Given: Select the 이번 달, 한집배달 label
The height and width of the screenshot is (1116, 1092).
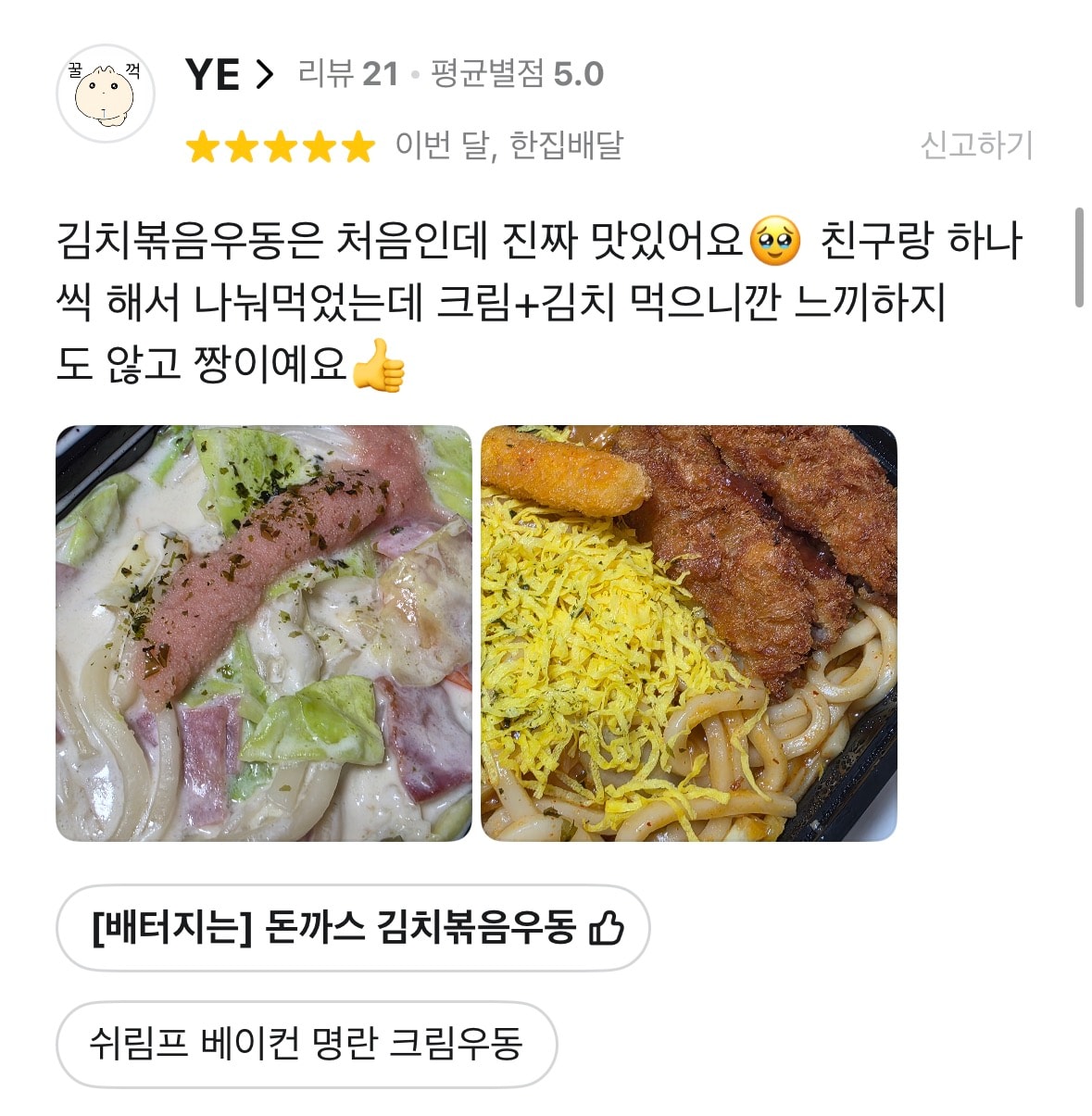Looking at the screenshot, I should point(509,146).
